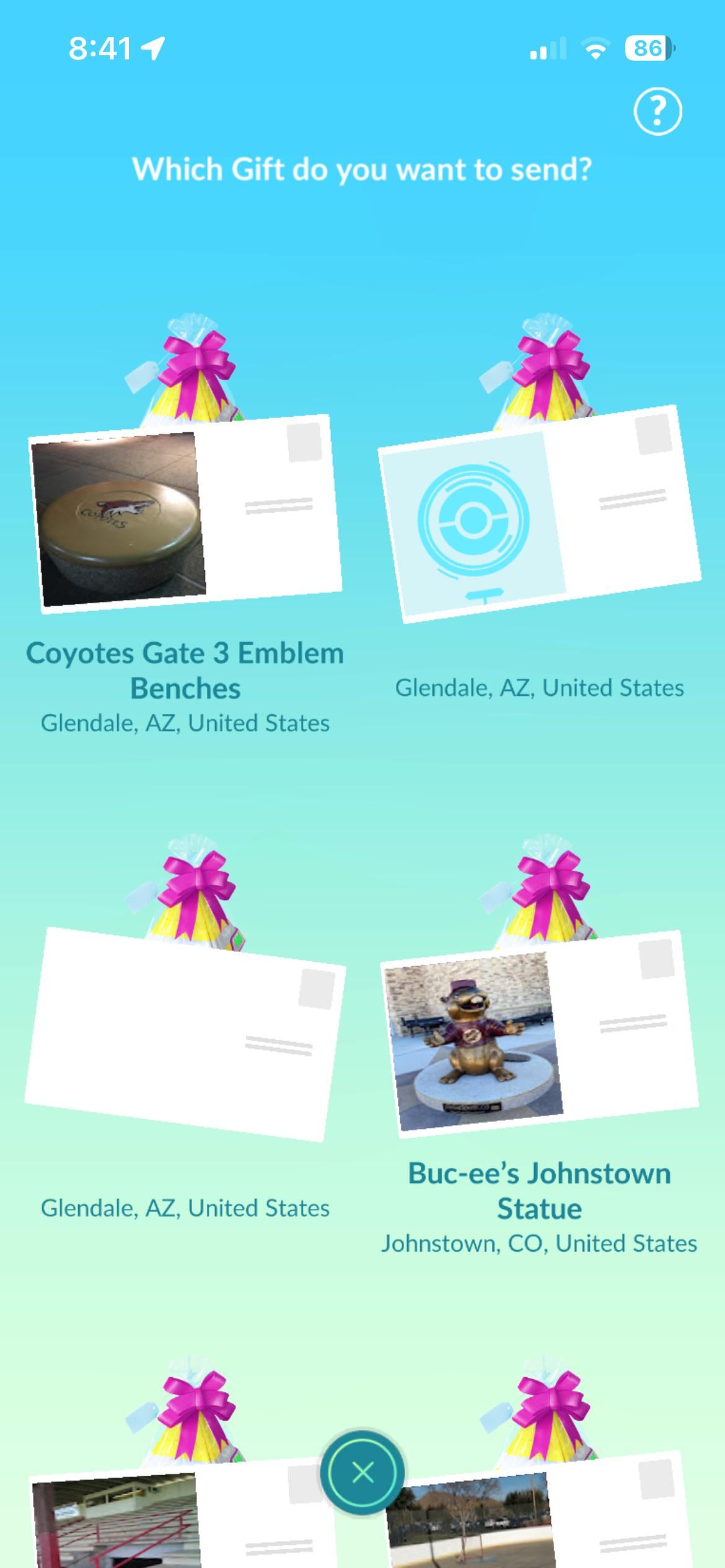Select the Buc-ee's Johnstown Statue gift
Image resolution: width=725 pixels, height=1568 pixels.
tap(539, 1033)
